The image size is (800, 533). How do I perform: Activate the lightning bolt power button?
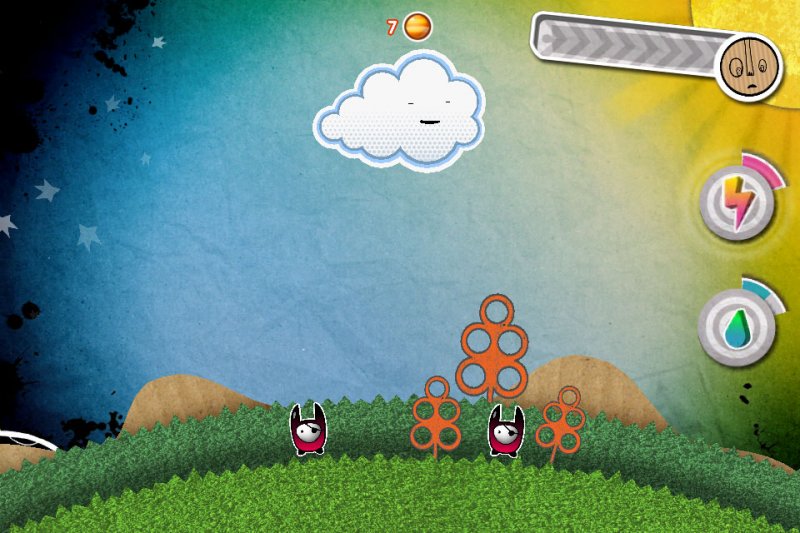(x=737, y=201)
